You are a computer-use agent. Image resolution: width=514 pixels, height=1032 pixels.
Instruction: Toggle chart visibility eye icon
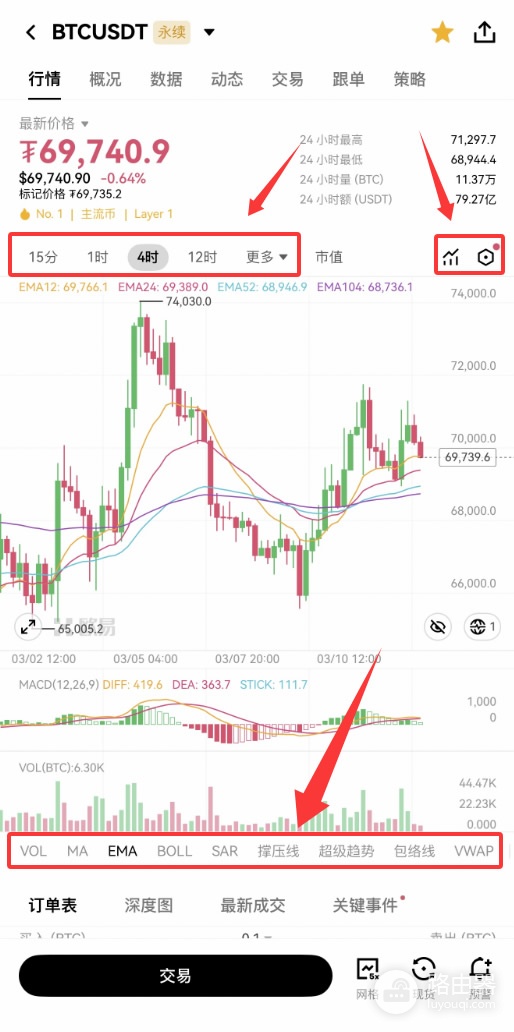(x=438, y=627)
